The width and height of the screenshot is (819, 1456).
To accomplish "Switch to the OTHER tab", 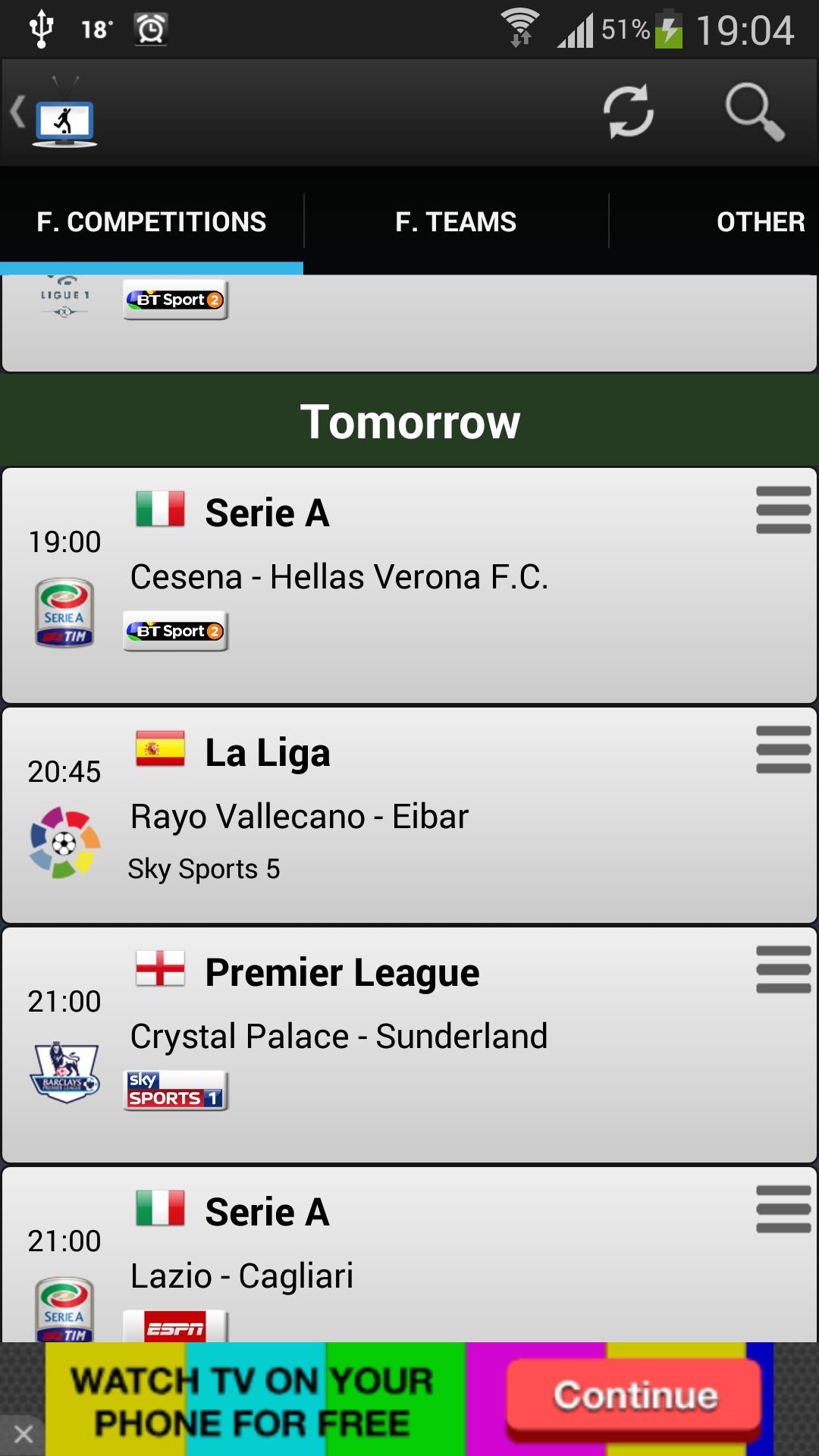I will (x=761, y=221).
